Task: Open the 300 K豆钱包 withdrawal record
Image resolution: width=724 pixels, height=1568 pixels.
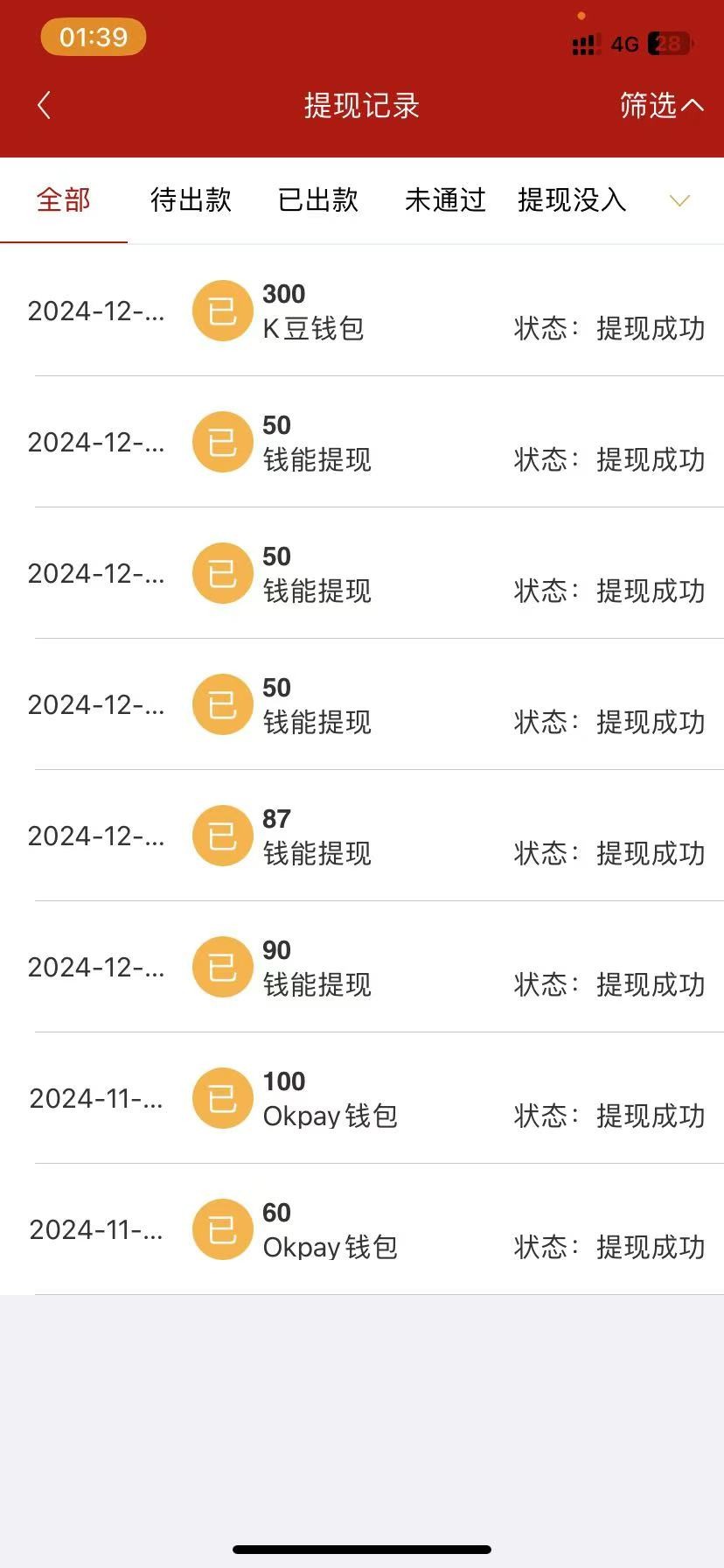Action: coord(362,311)
